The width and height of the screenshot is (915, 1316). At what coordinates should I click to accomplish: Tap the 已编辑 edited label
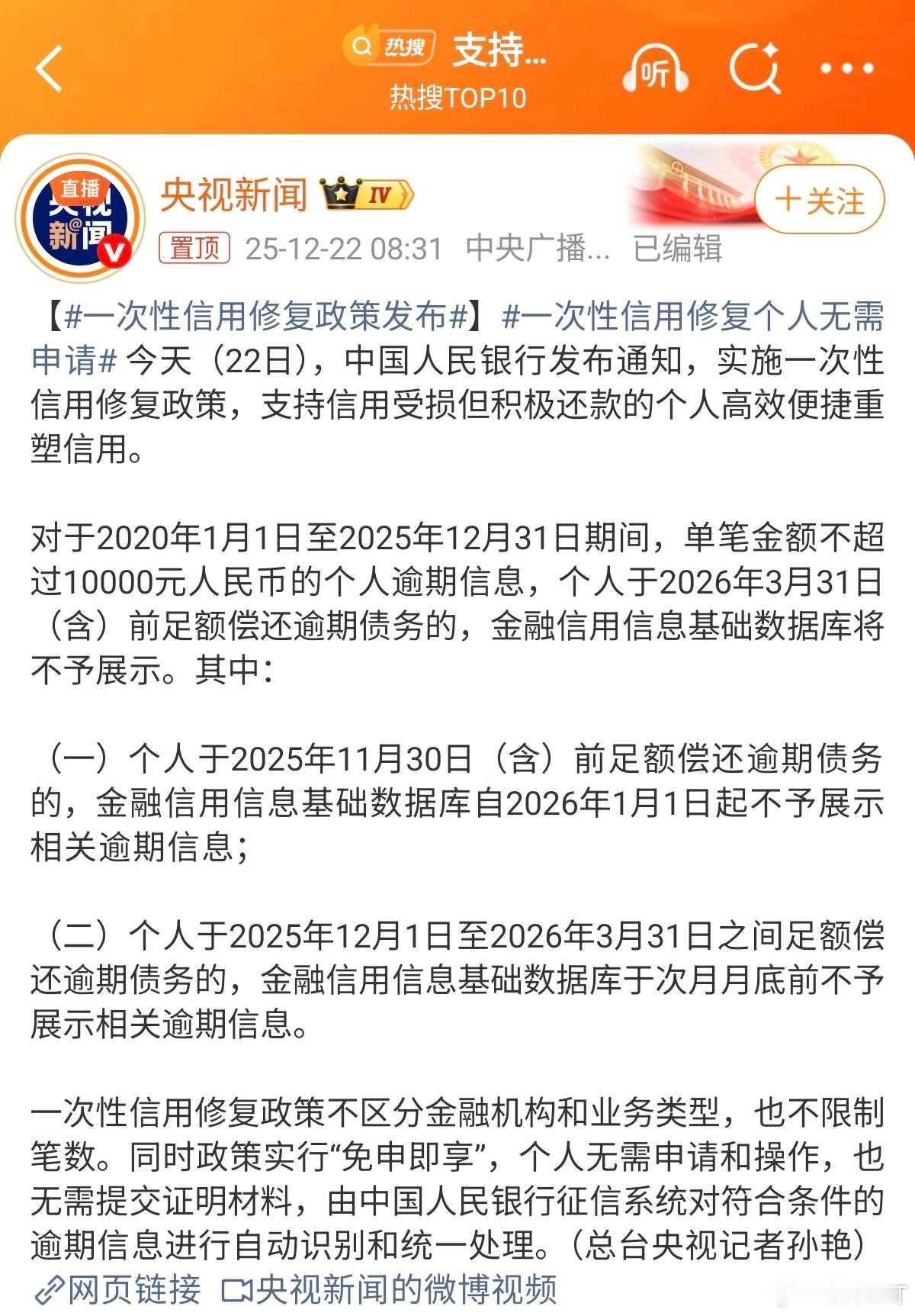click(x=679, y=248)
